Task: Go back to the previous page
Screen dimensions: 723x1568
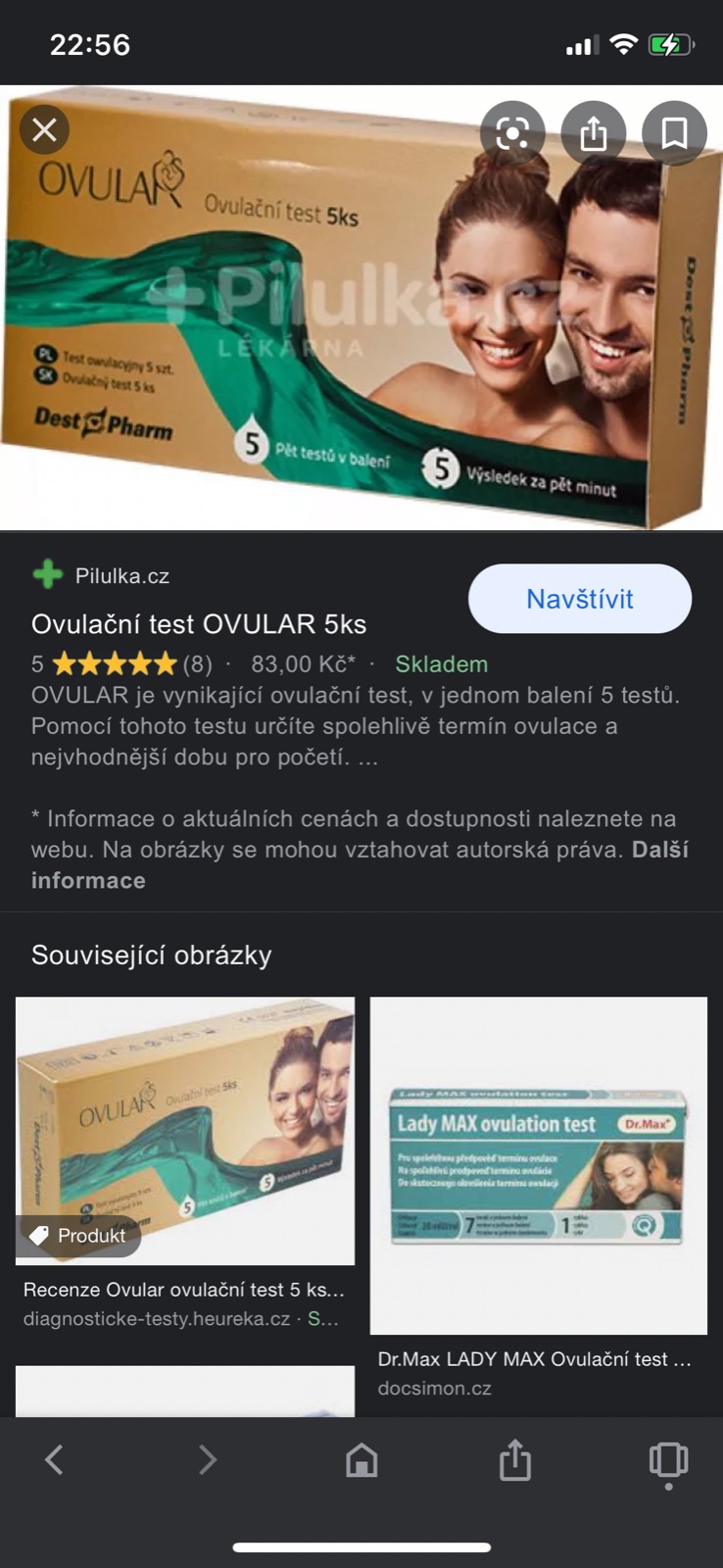Action: [x=55, y=1460]
